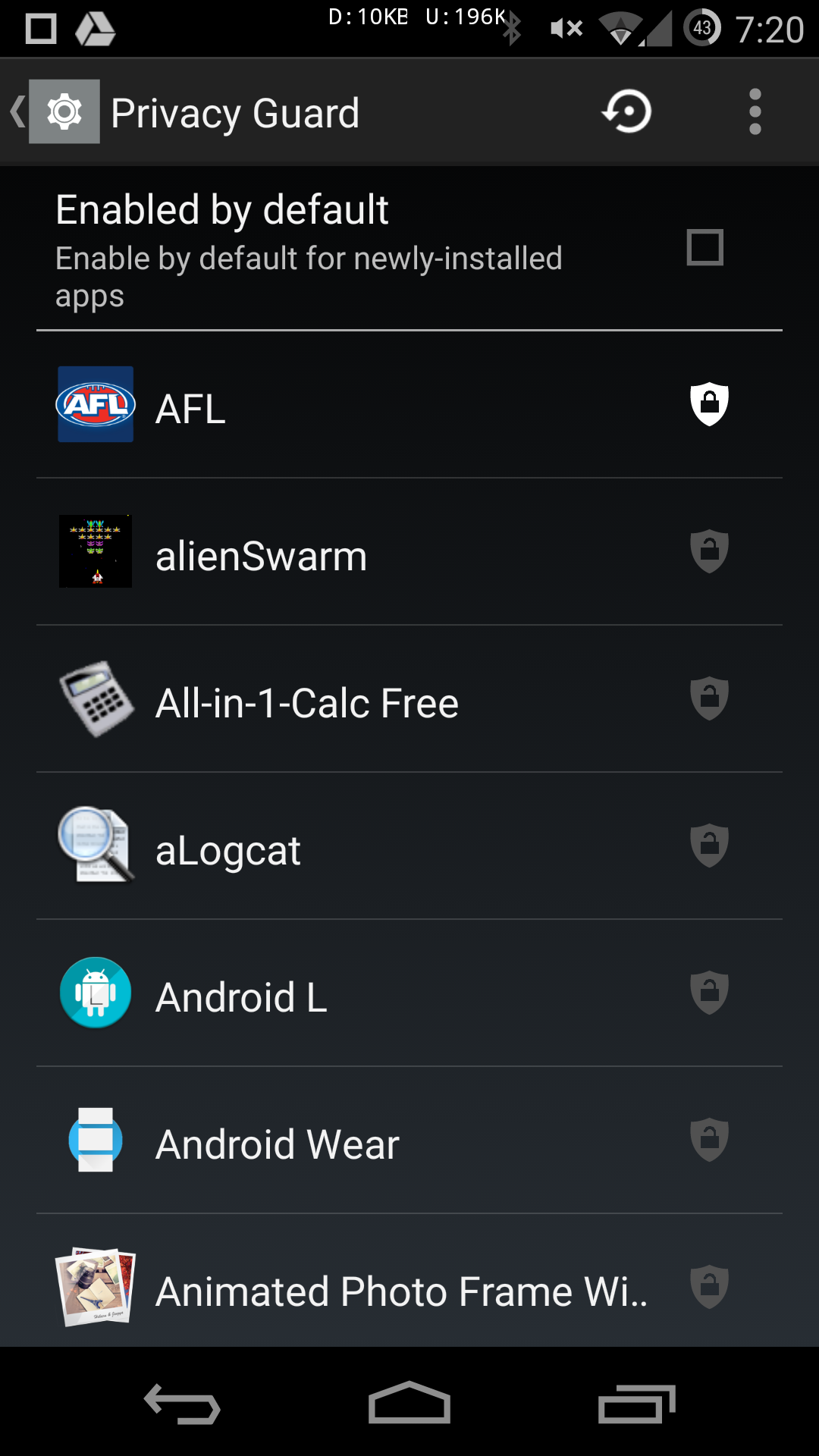Screen dimensions: 819x1456
Task: Toggle Privacy Guard for AFL
Action: click(709, 404)
